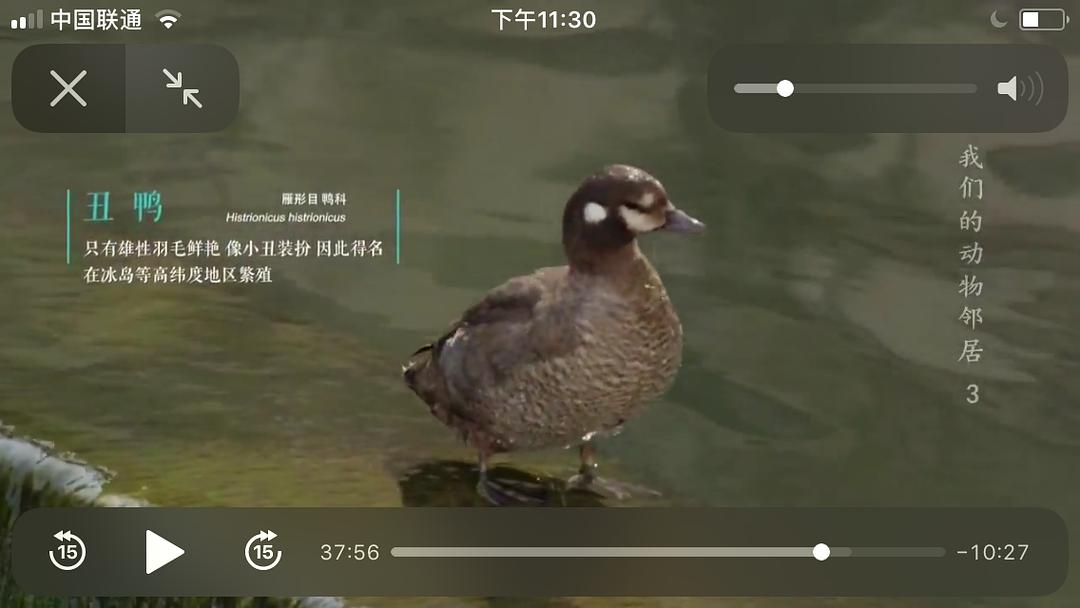
Task: Rewind the video 15 seconds
Action: (x=67, y=551)
